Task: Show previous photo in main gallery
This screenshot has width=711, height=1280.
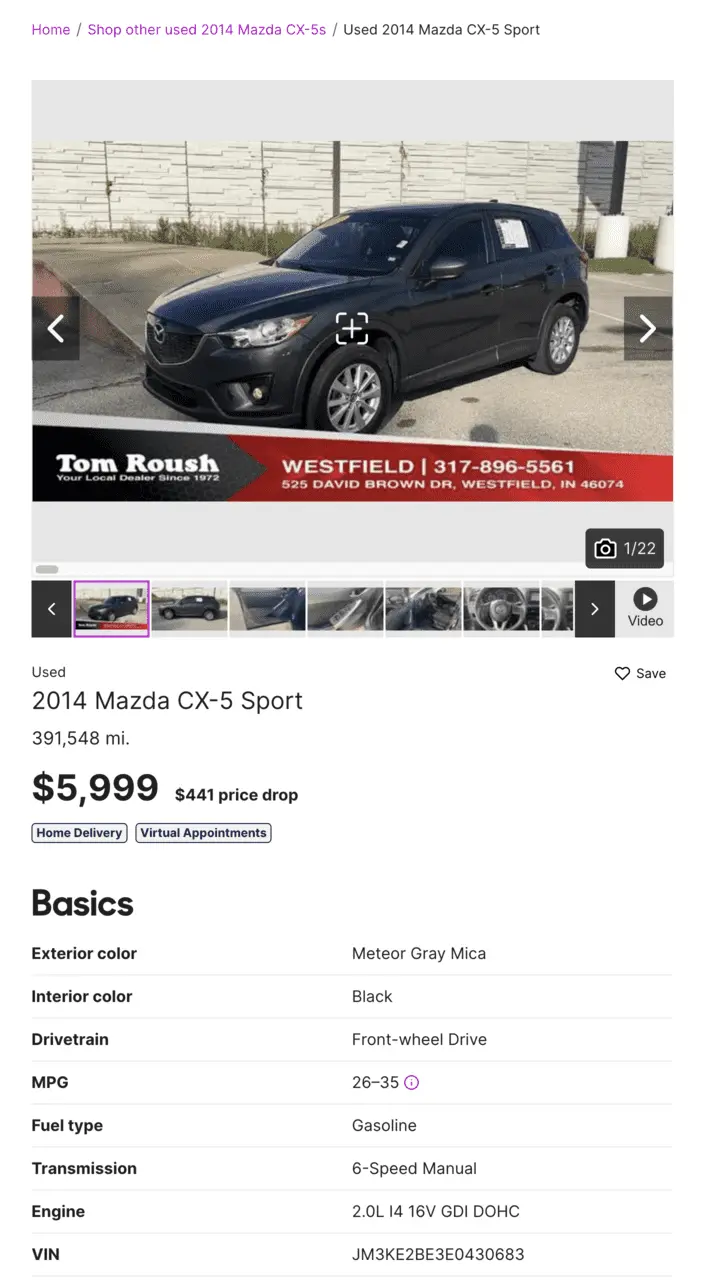Action: click(56, 328)
